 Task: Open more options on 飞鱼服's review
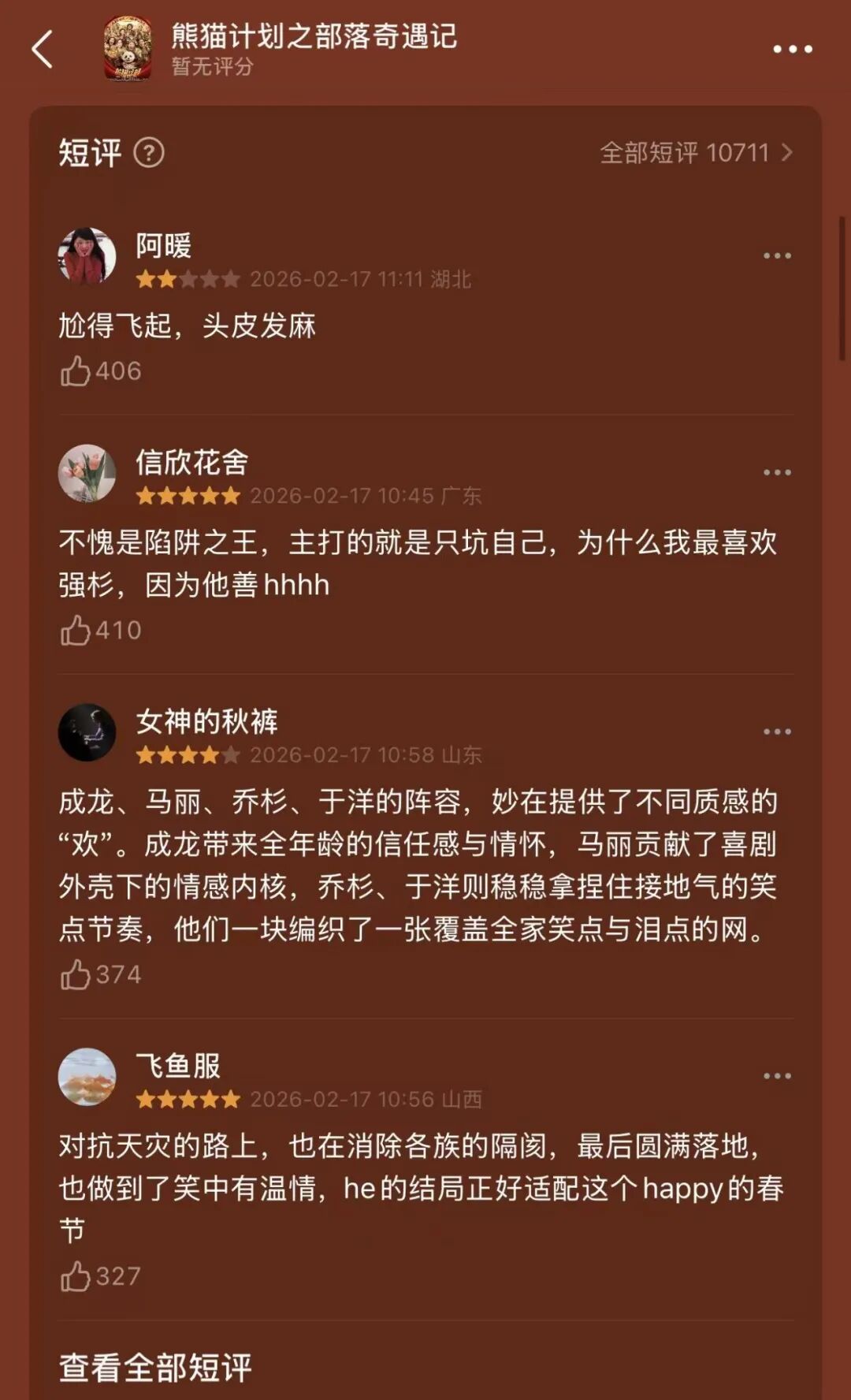pos(777,1077)
